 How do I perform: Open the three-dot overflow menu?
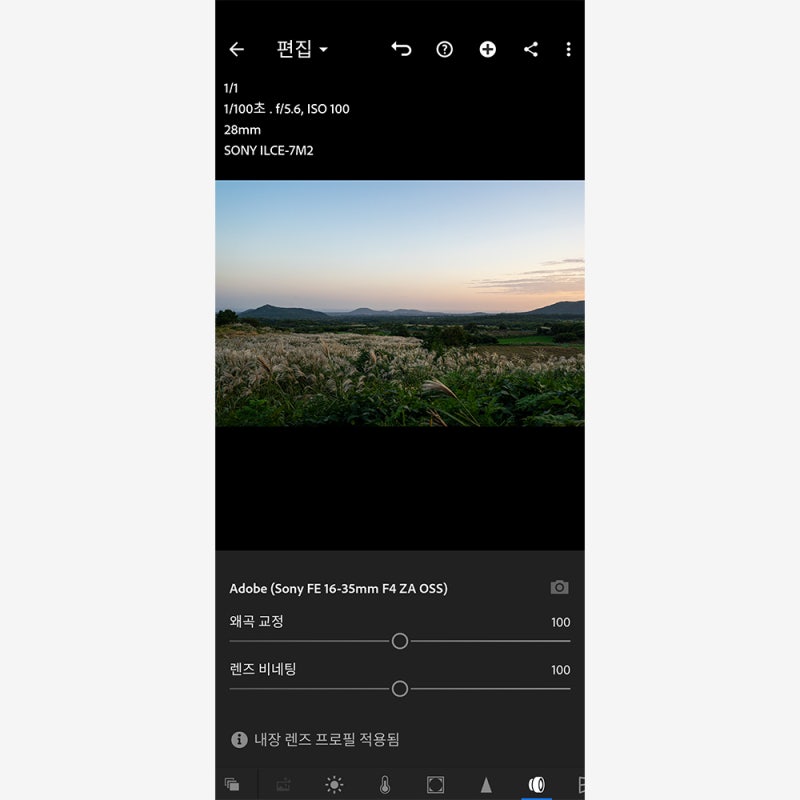tap(568, 49)
